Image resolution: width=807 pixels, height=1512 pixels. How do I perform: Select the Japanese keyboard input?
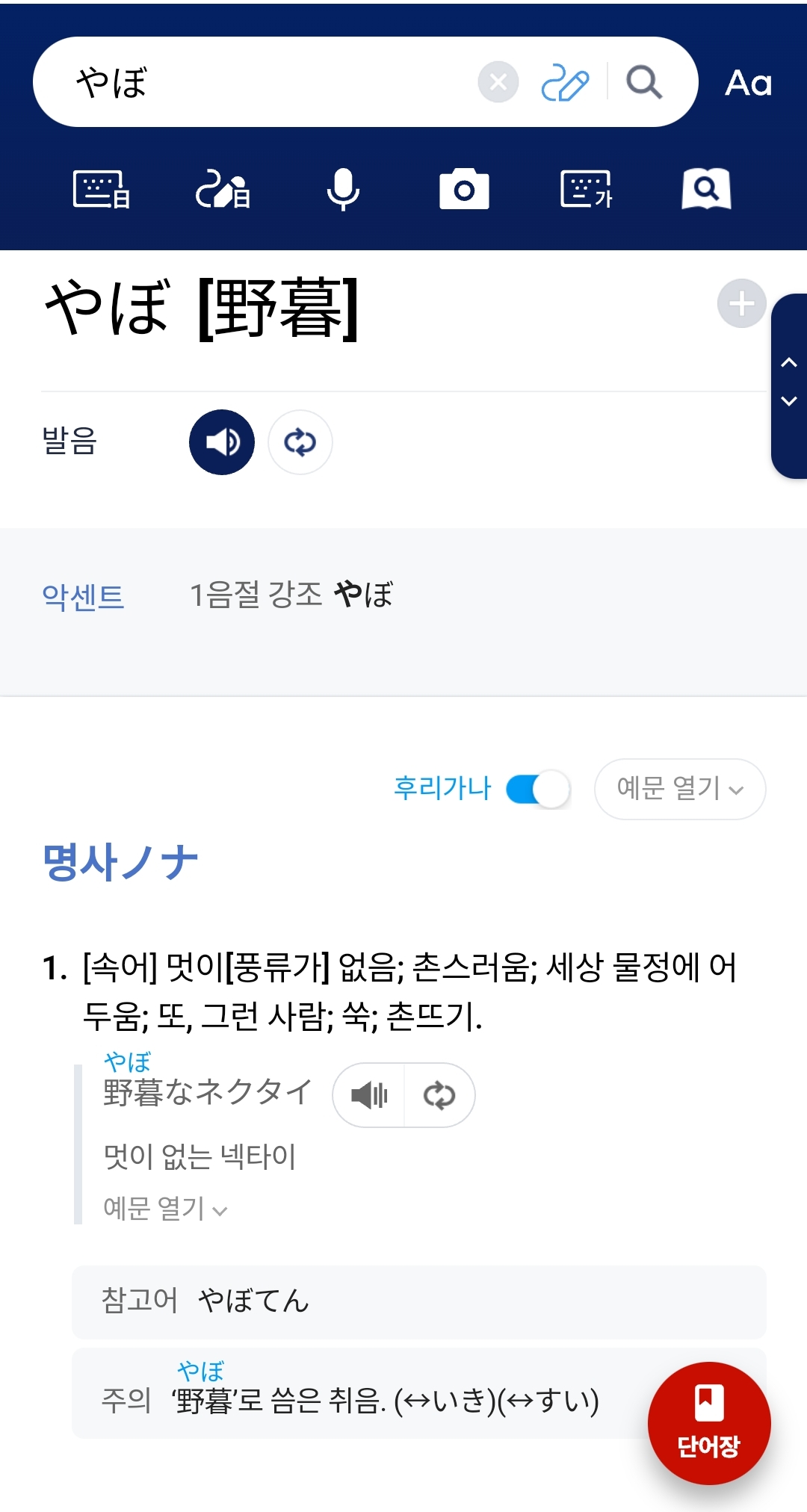pyautogui.click(x=102, y=189)
